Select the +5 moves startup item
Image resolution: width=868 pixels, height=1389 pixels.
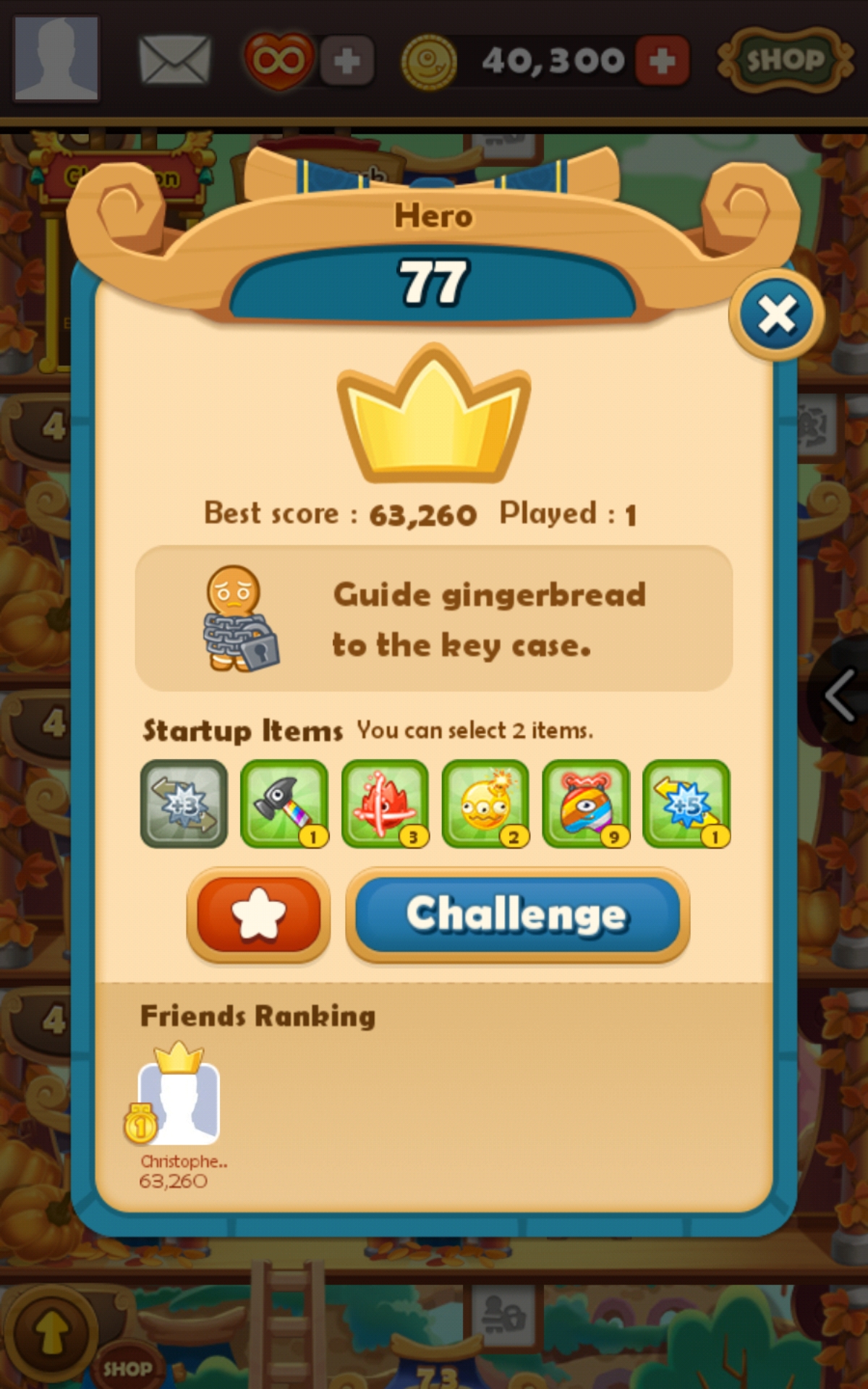click(686, 803)
